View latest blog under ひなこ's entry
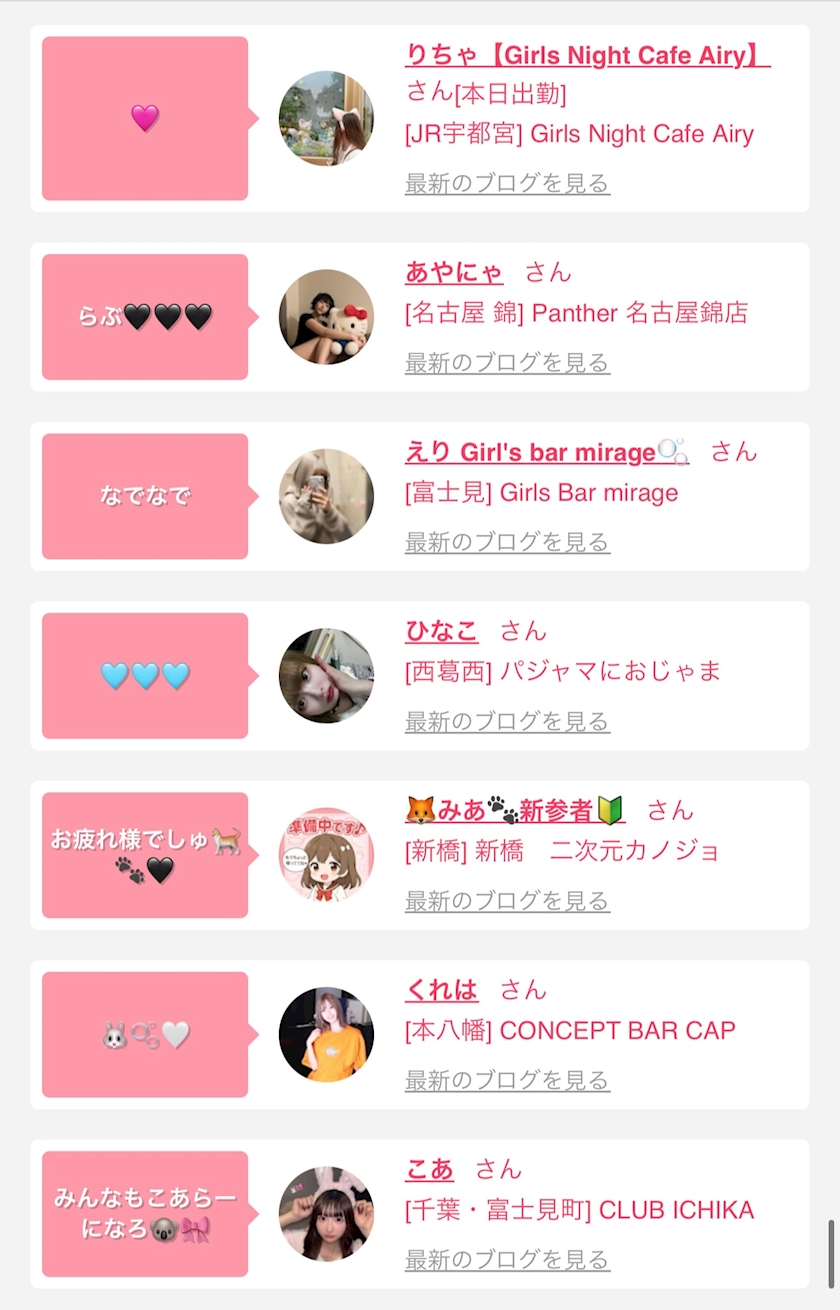This screenshot has height=1310, width=840. click(507, 721)
